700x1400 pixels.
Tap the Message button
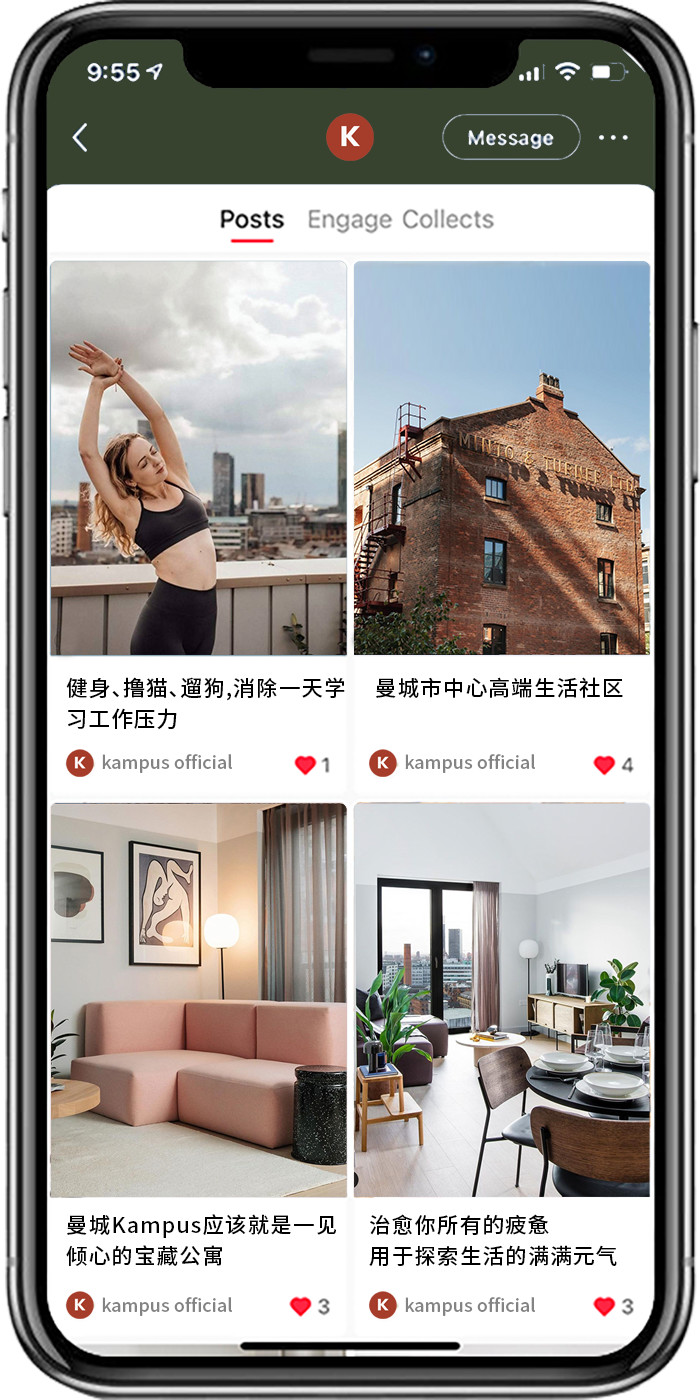(x=510, y=138)
